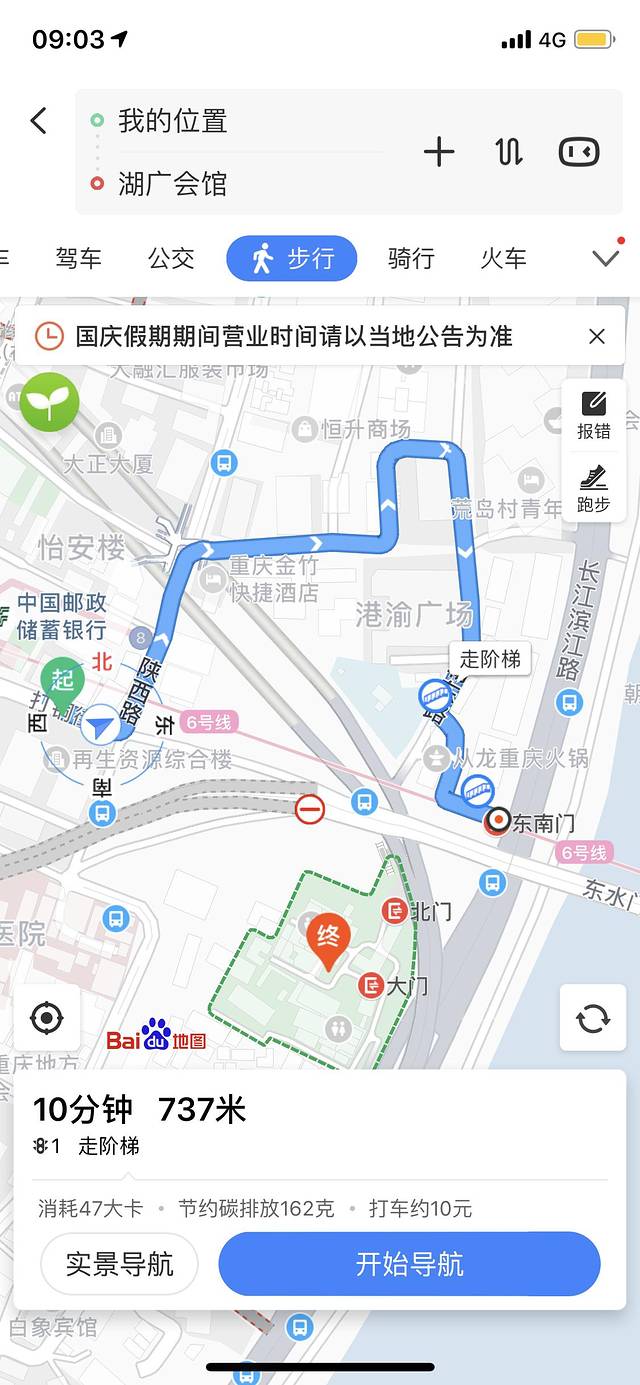Open the green leaf icon
Viewport: 640px width, 1385px height.
(49, 402)
